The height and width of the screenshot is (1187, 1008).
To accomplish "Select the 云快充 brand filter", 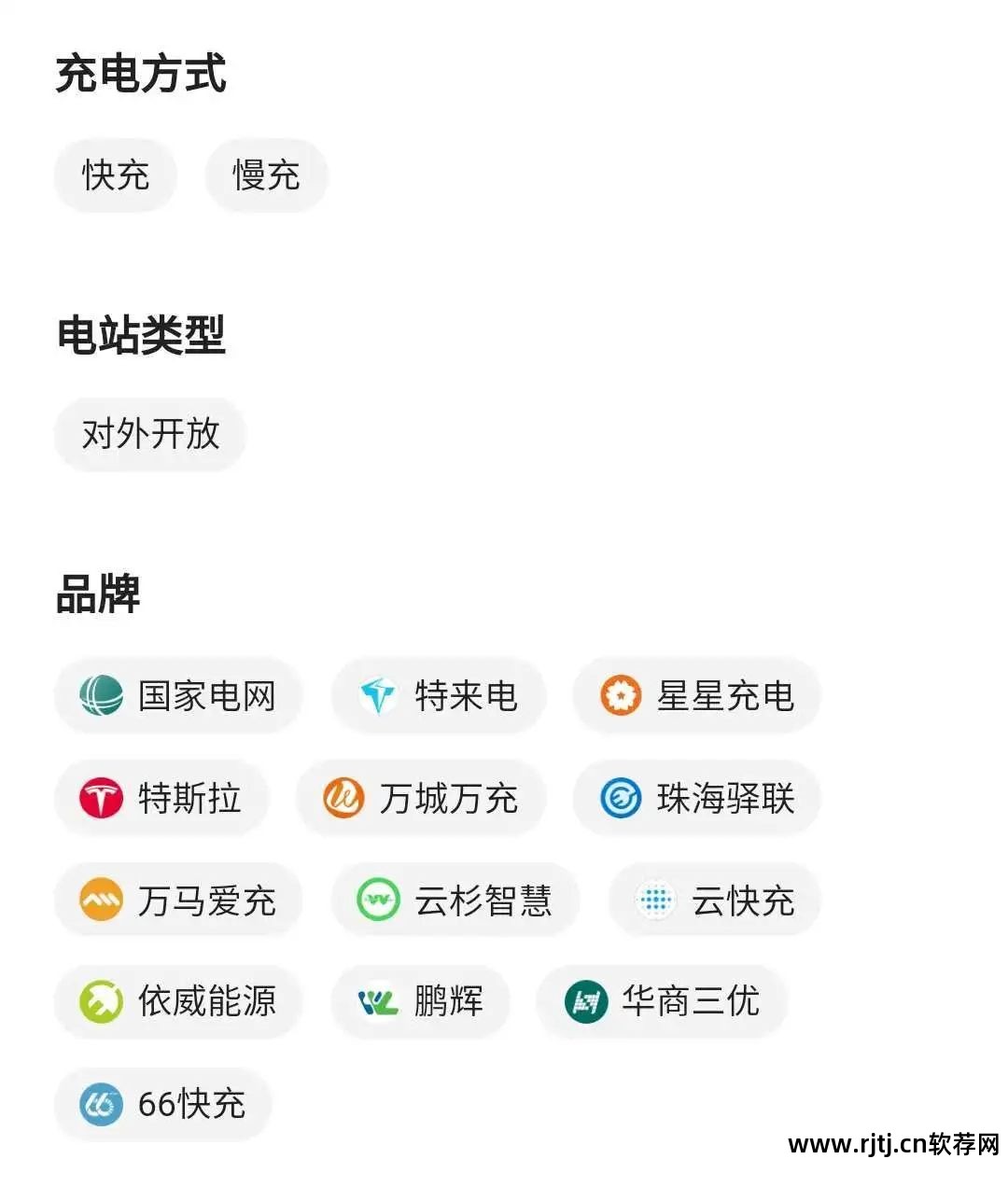I will pyautogui.click(x=714, y=900).
